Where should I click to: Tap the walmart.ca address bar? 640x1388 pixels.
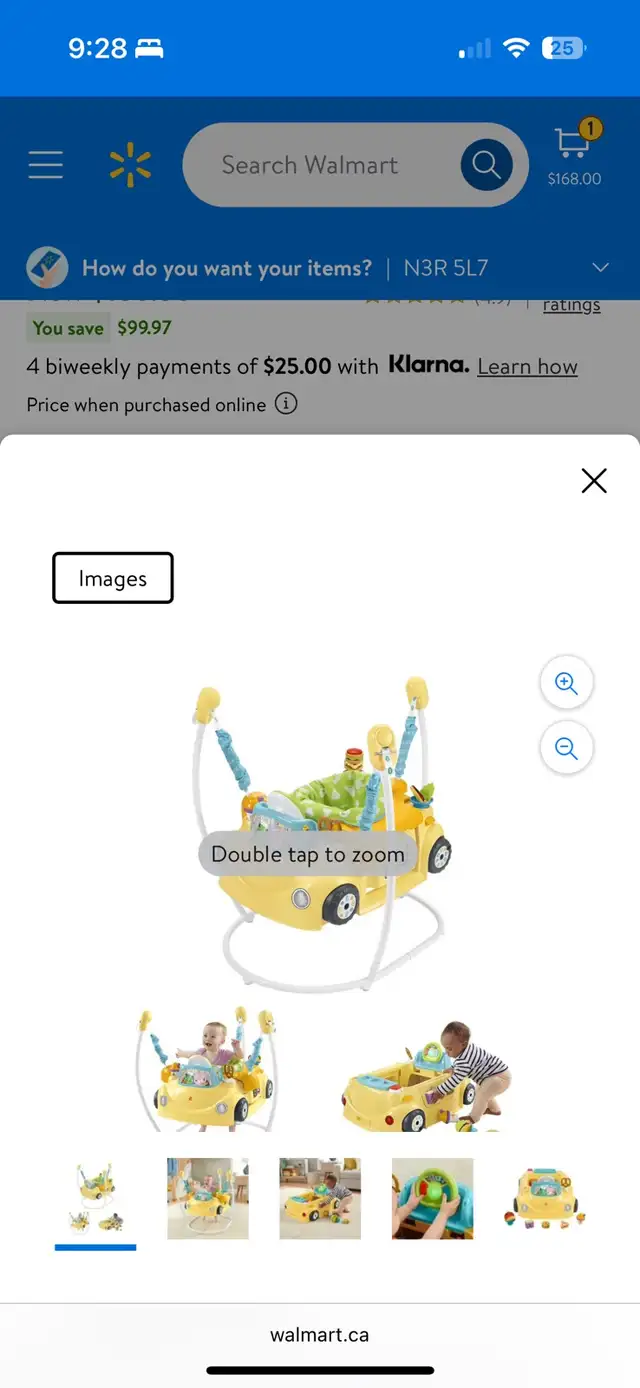[320, 1335]
